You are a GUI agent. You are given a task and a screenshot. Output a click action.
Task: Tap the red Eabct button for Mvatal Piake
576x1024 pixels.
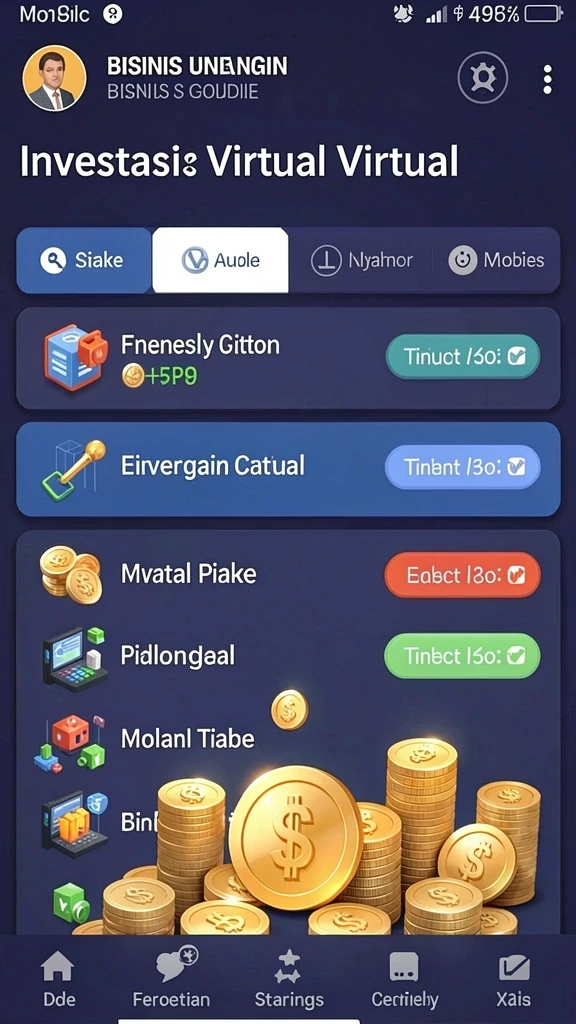[x=463, y=575]
